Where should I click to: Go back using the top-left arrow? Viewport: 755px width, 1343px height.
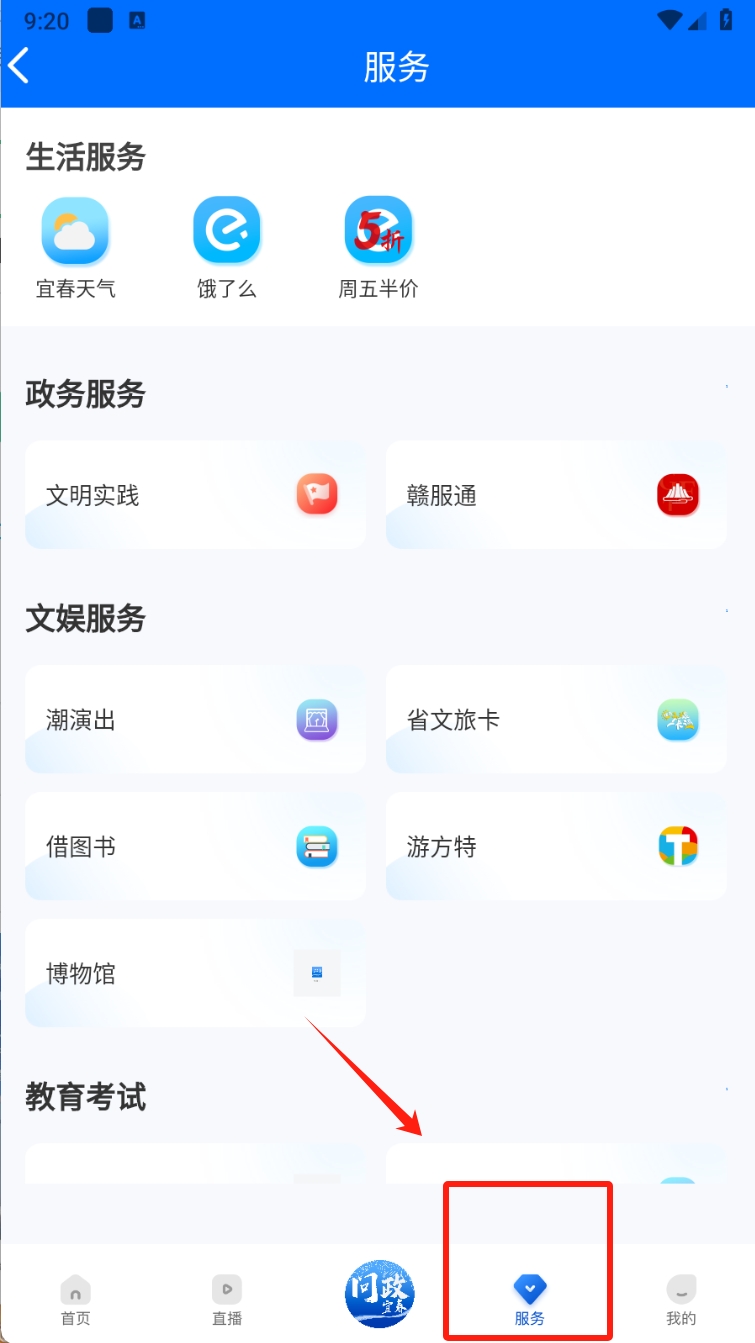point(19,66)
